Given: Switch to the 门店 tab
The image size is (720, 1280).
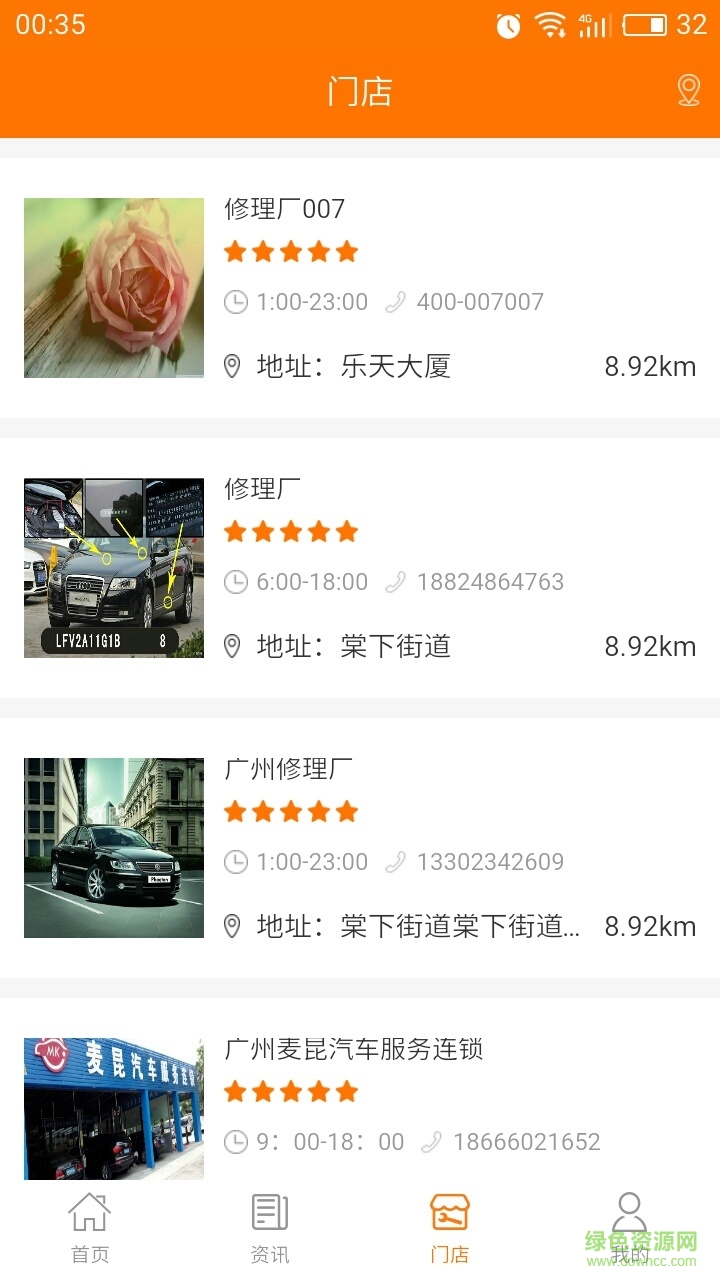Looking at the screenshot, I should pyautogui.click(x=449, y=1223).
